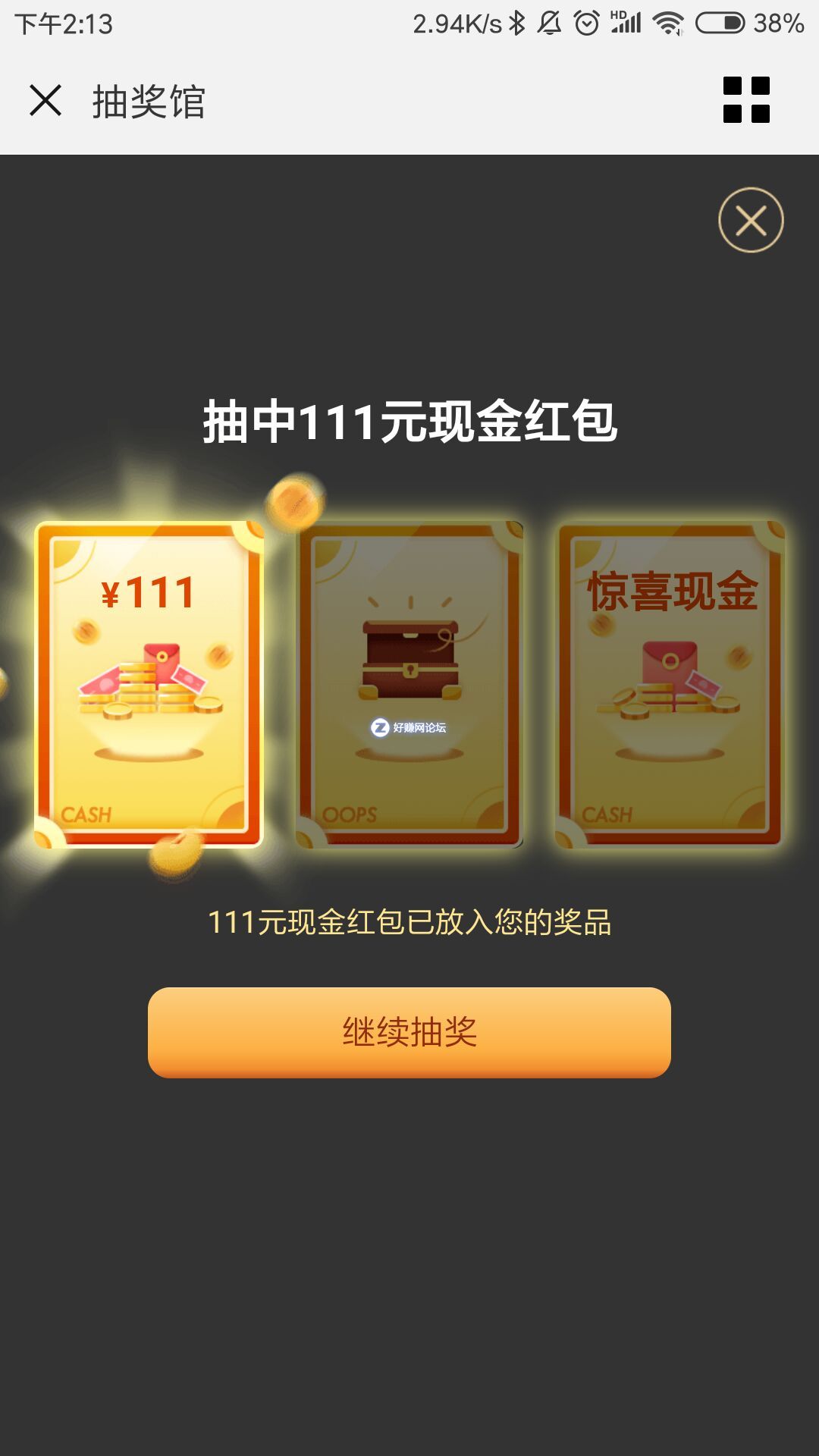The width and height of the screenshot is (819, 1456).
Task: Tap 继续抽奖 to draw again
Action: coord(409,1032)
